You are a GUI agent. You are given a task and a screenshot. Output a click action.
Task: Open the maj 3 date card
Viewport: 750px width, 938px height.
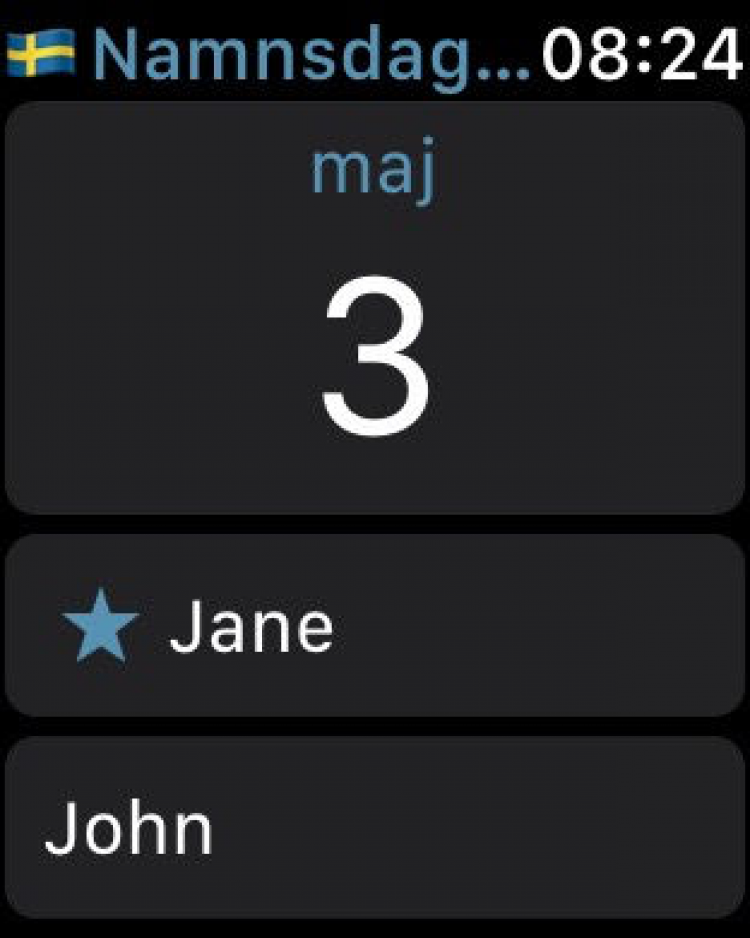pos(374,308)
